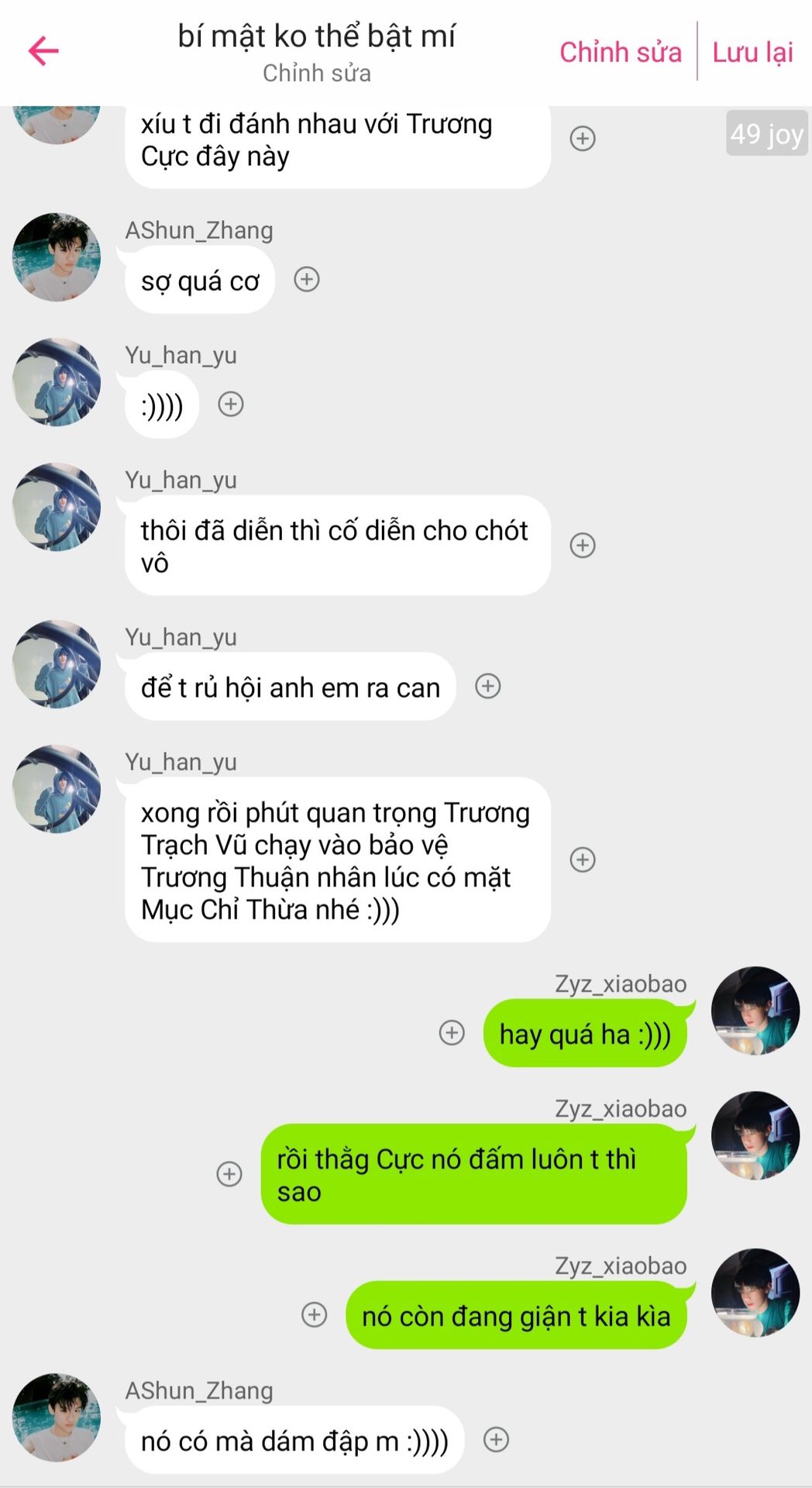Image resolution: width=812 pixels, height=1488 pixels.
Task: Select the green message "hay quá ha :)))"
Action: 585,1034
